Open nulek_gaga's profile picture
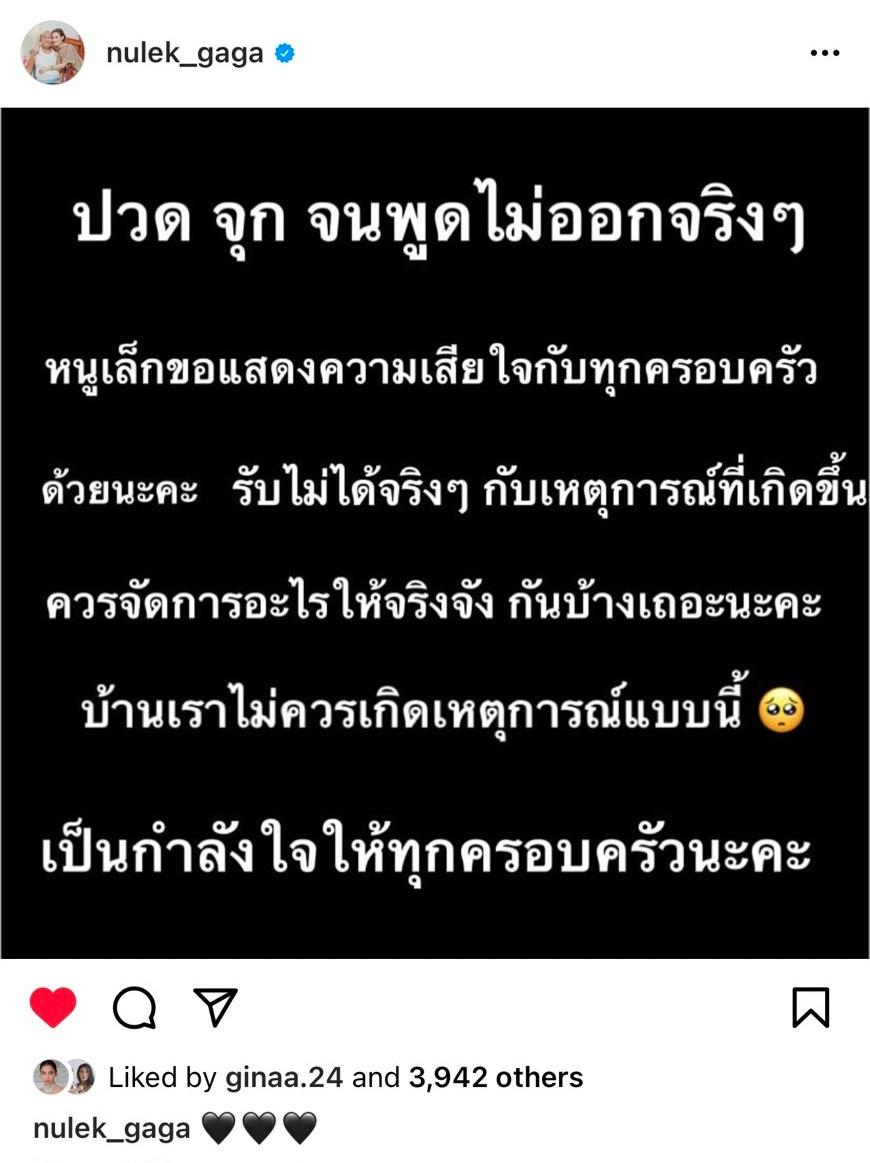The width and height of the screenshot is (870, 1163). coord(52,52)
